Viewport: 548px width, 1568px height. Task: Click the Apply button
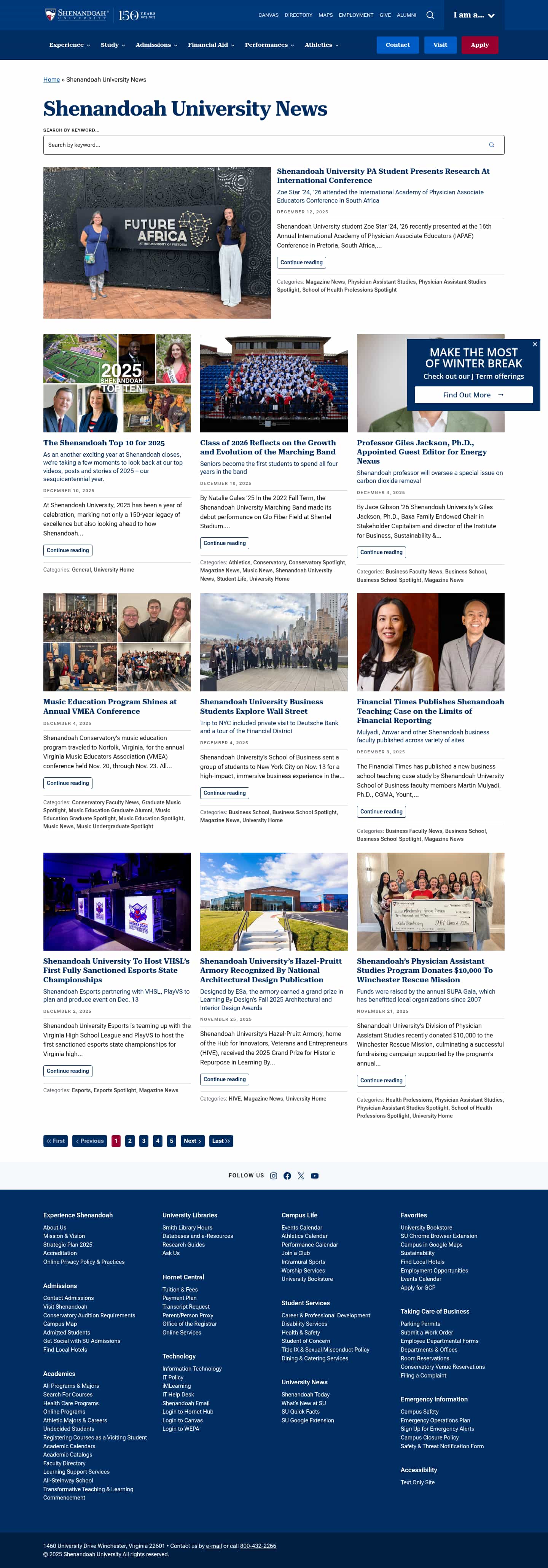click(x=480, y=44)
